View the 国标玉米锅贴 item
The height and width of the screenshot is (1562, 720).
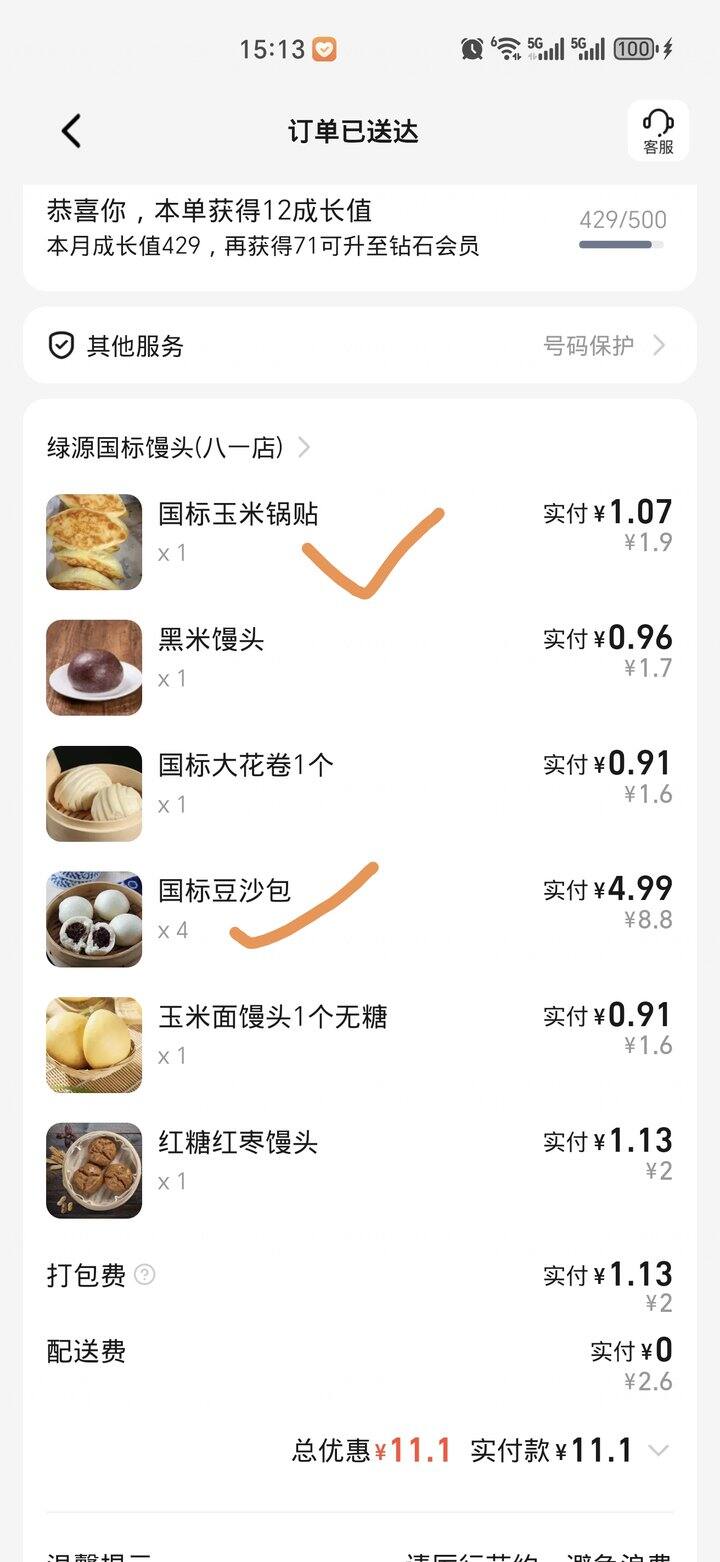pyautogui.click(x=238, y=514)
